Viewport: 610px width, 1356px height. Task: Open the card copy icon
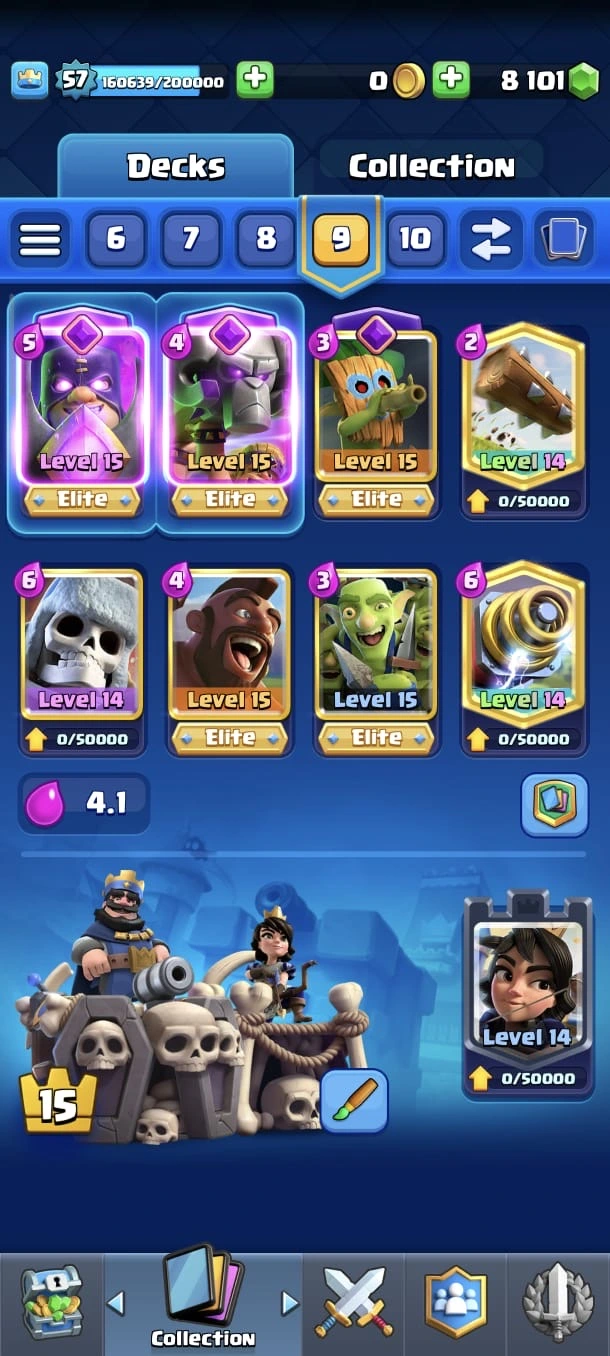pos(565,239)
